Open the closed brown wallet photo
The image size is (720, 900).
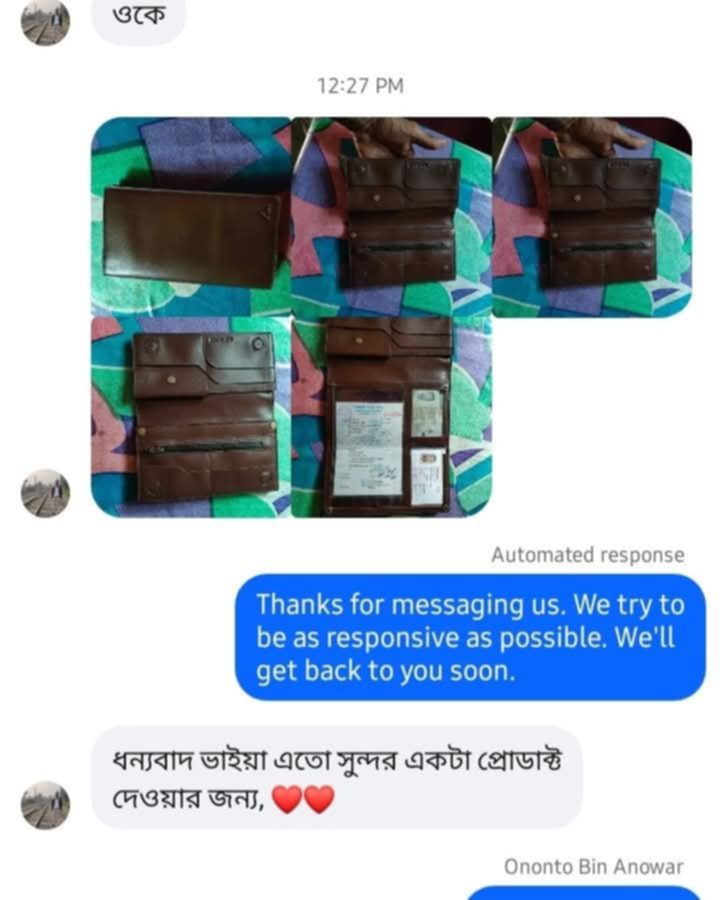191,216
